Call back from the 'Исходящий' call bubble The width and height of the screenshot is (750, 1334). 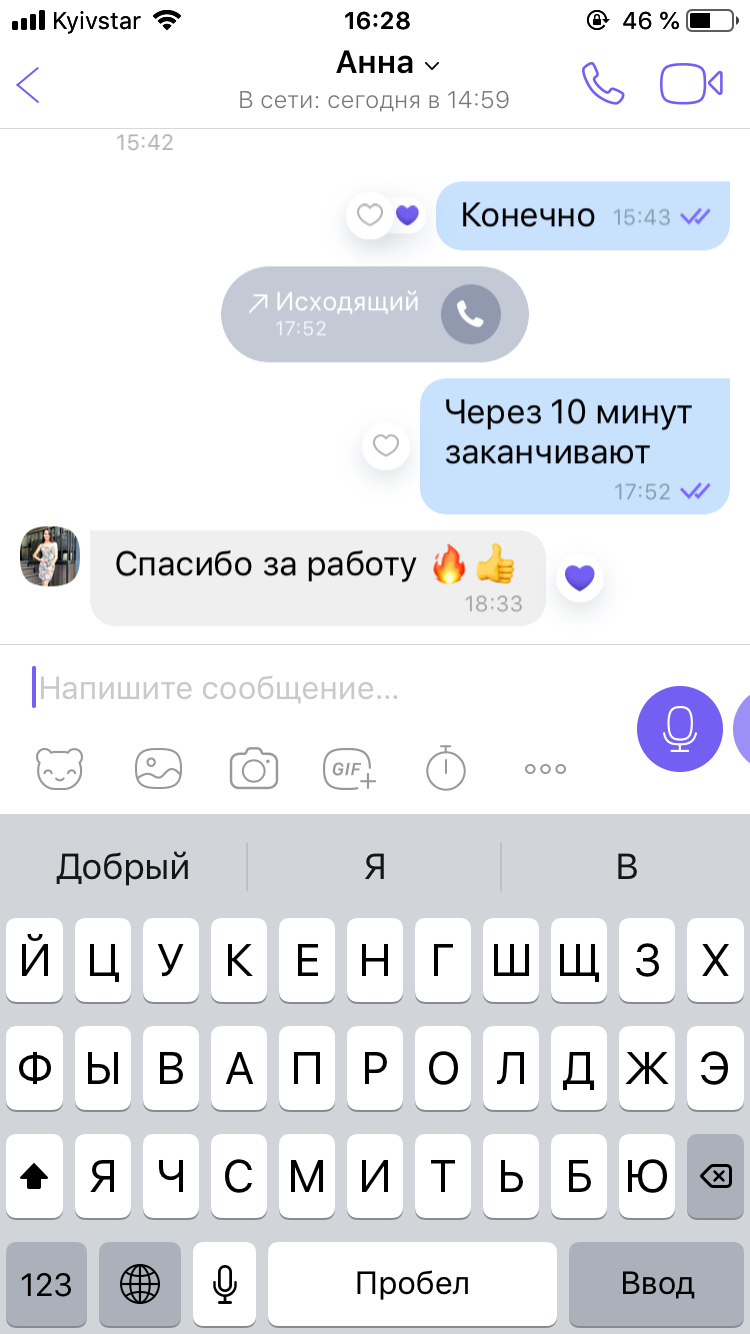coord(470,314)
